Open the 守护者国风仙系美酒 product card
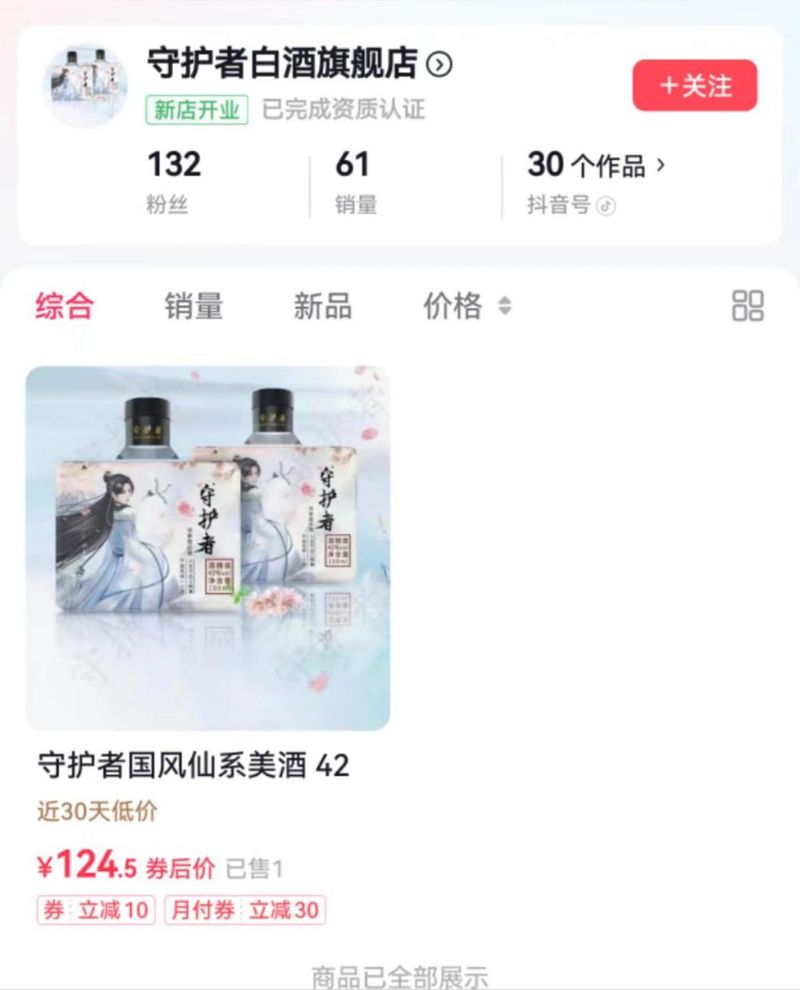800x990 pixels. coord(207,548)
